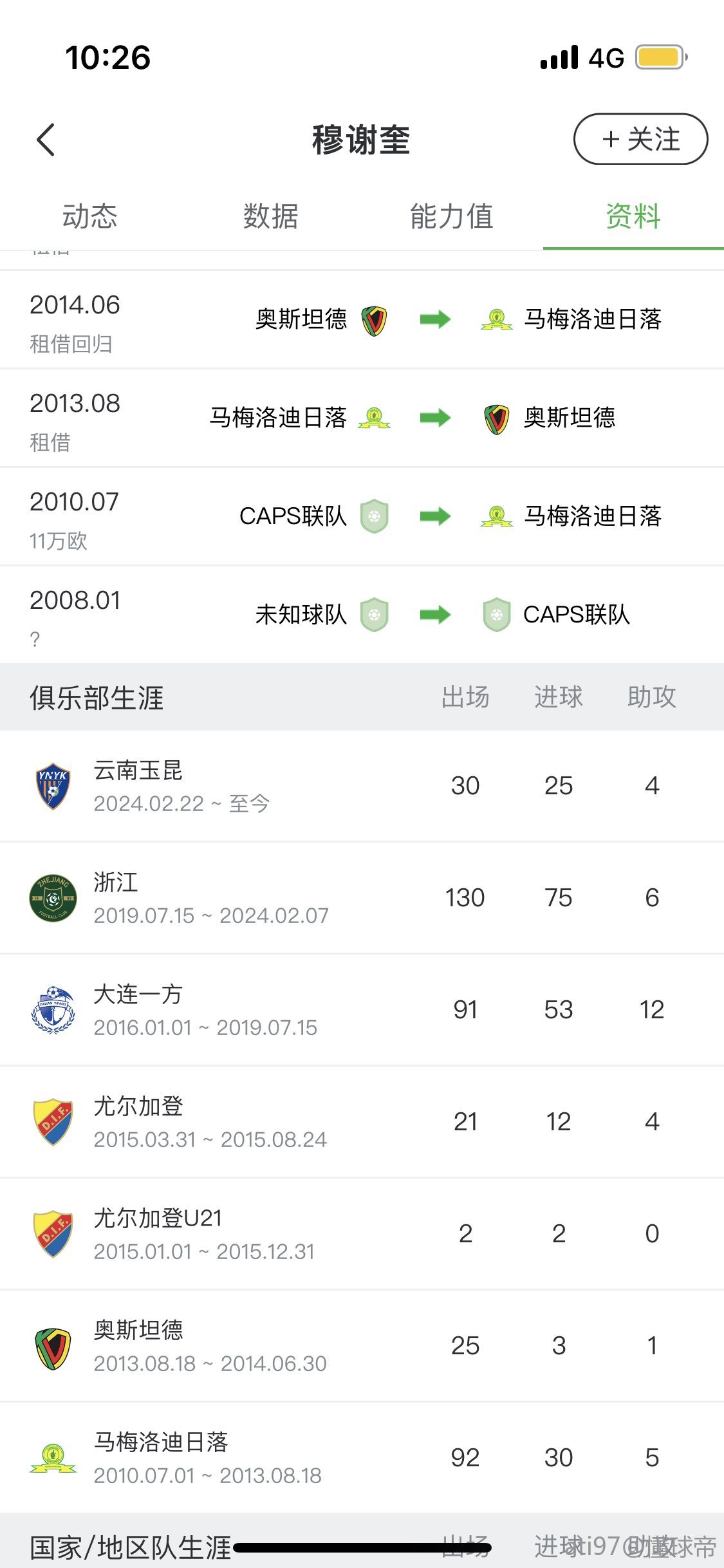
Task: Open the 2014.06 租借回归 transfer record
Action: point(362,320)
